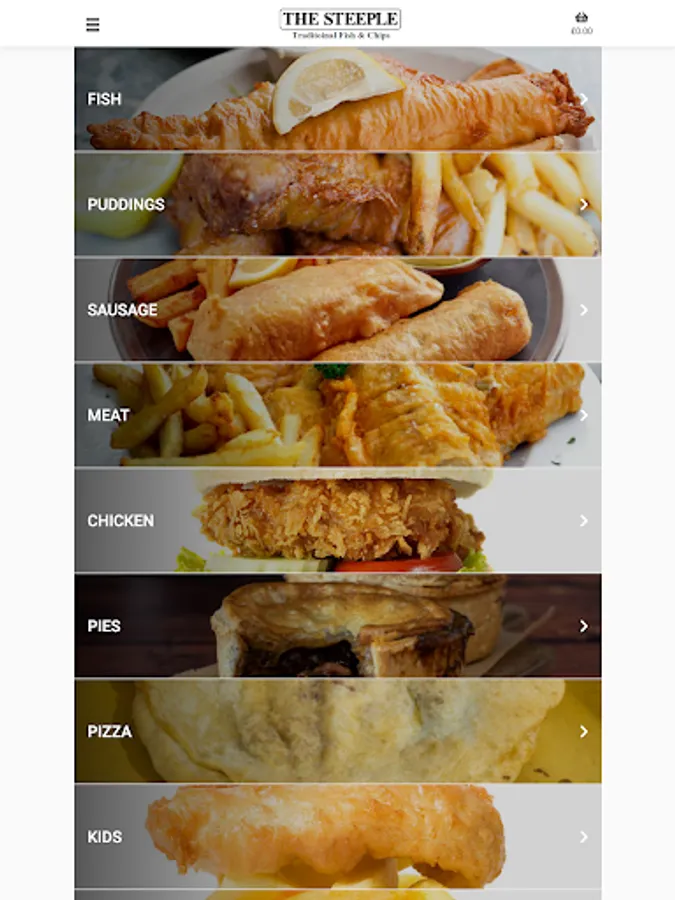Open the shopping basket

(x=581, y=24)
